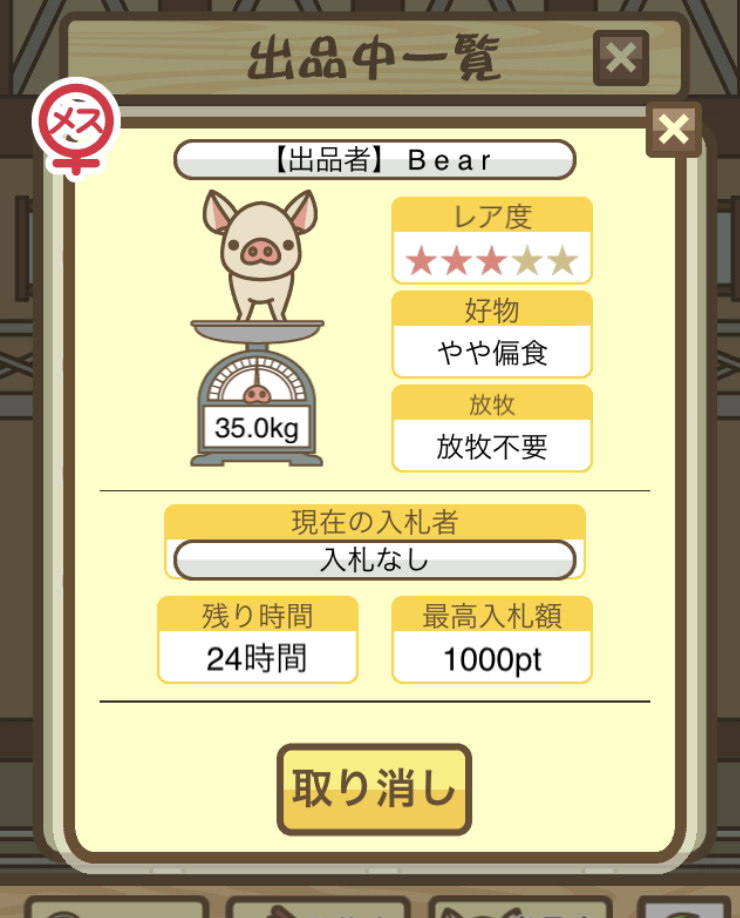Screen dimensions: 740x918
Task: Close the pig detail popup
Action: (x=674, y=129)
